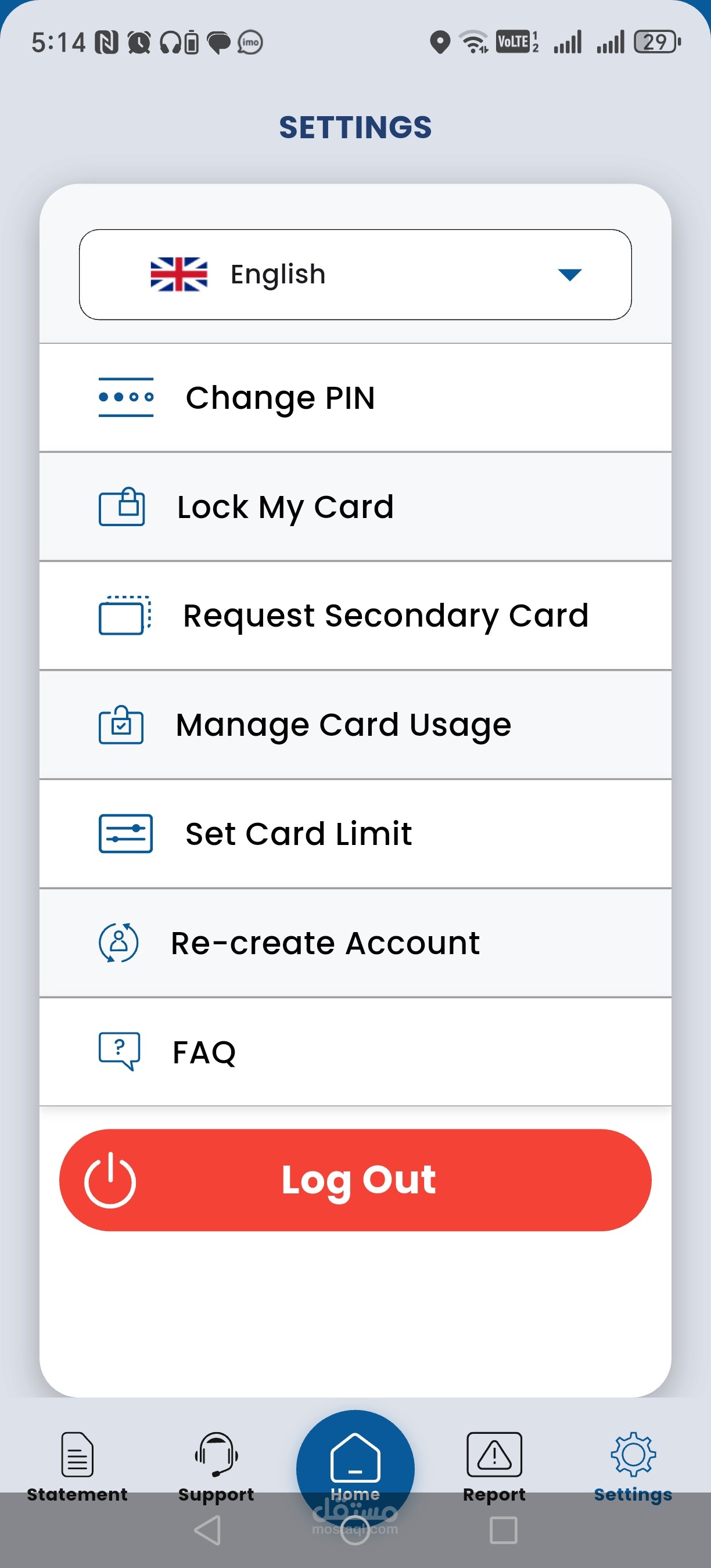Expand the English language dropdown
Viewport: 711px width, 1568px height.
coord(355,275)
